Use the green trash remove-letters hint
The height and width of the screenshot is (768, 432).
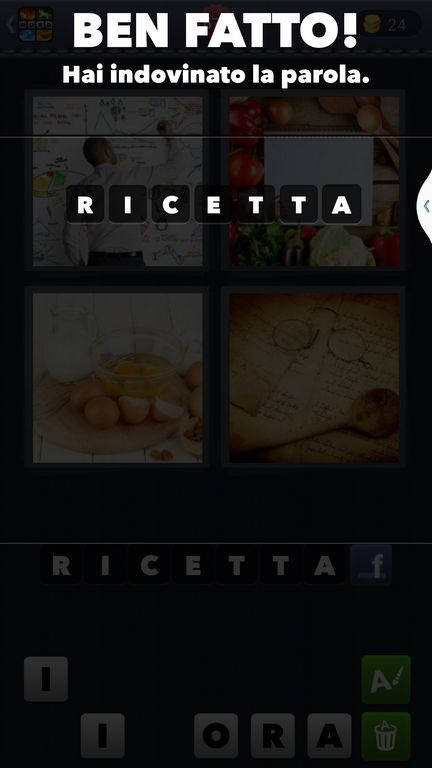click(x=386, y=736)
